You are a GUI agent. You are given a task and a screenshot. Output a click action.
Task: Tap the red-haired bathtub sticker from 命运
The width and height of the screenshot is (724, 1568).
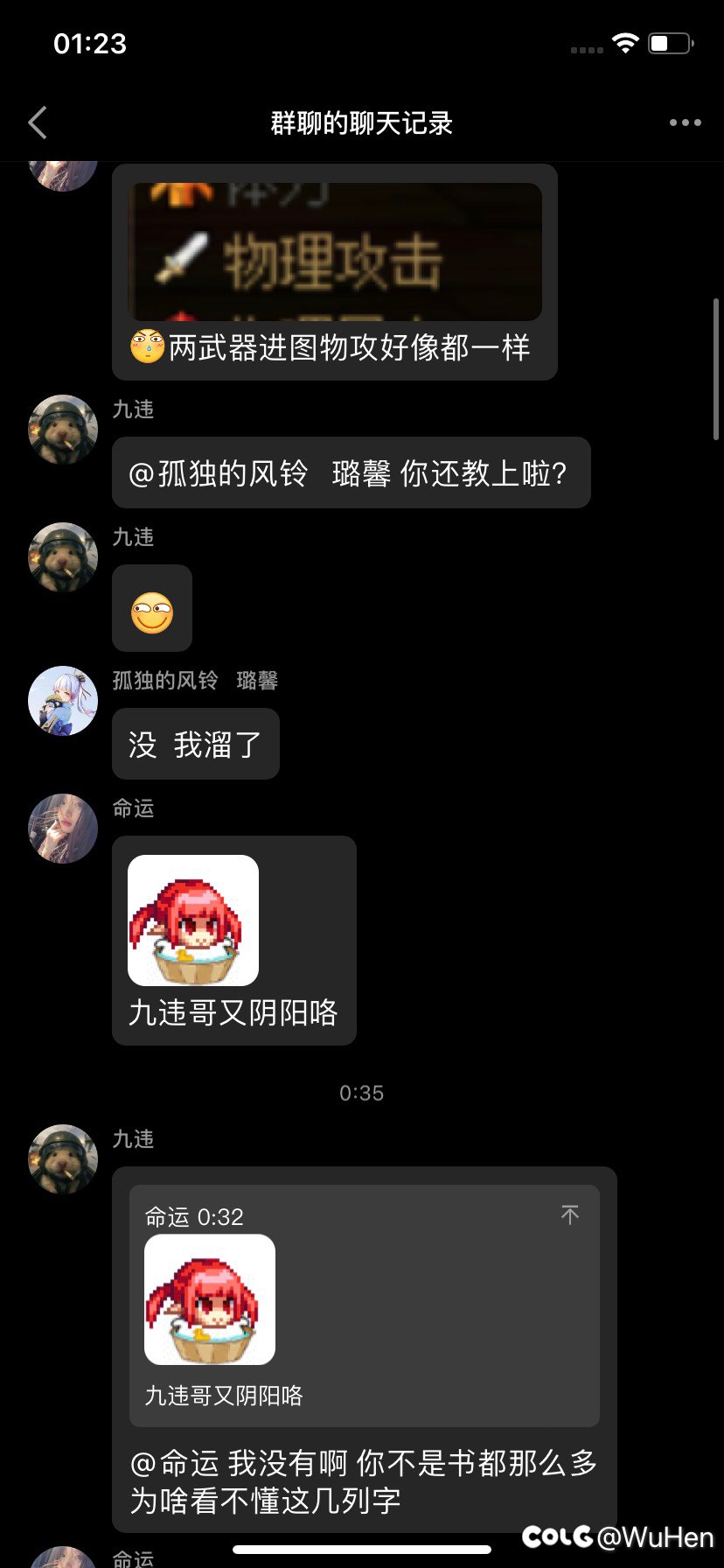click(x=192, y=920)
